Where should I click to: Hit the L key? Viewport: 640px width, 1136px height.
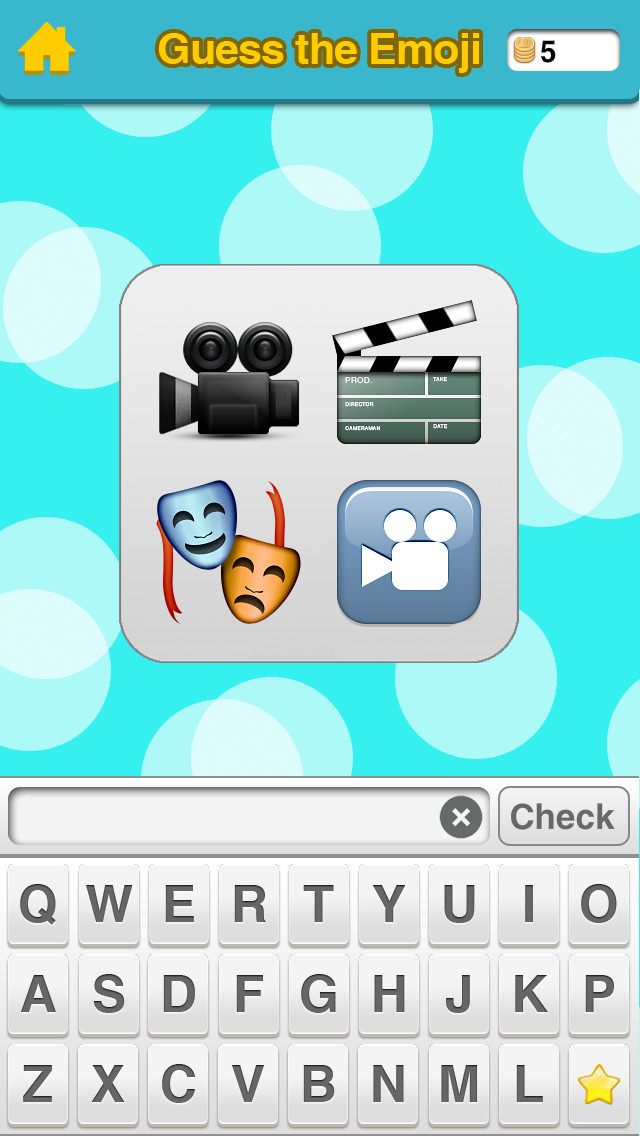point(528,1084)
